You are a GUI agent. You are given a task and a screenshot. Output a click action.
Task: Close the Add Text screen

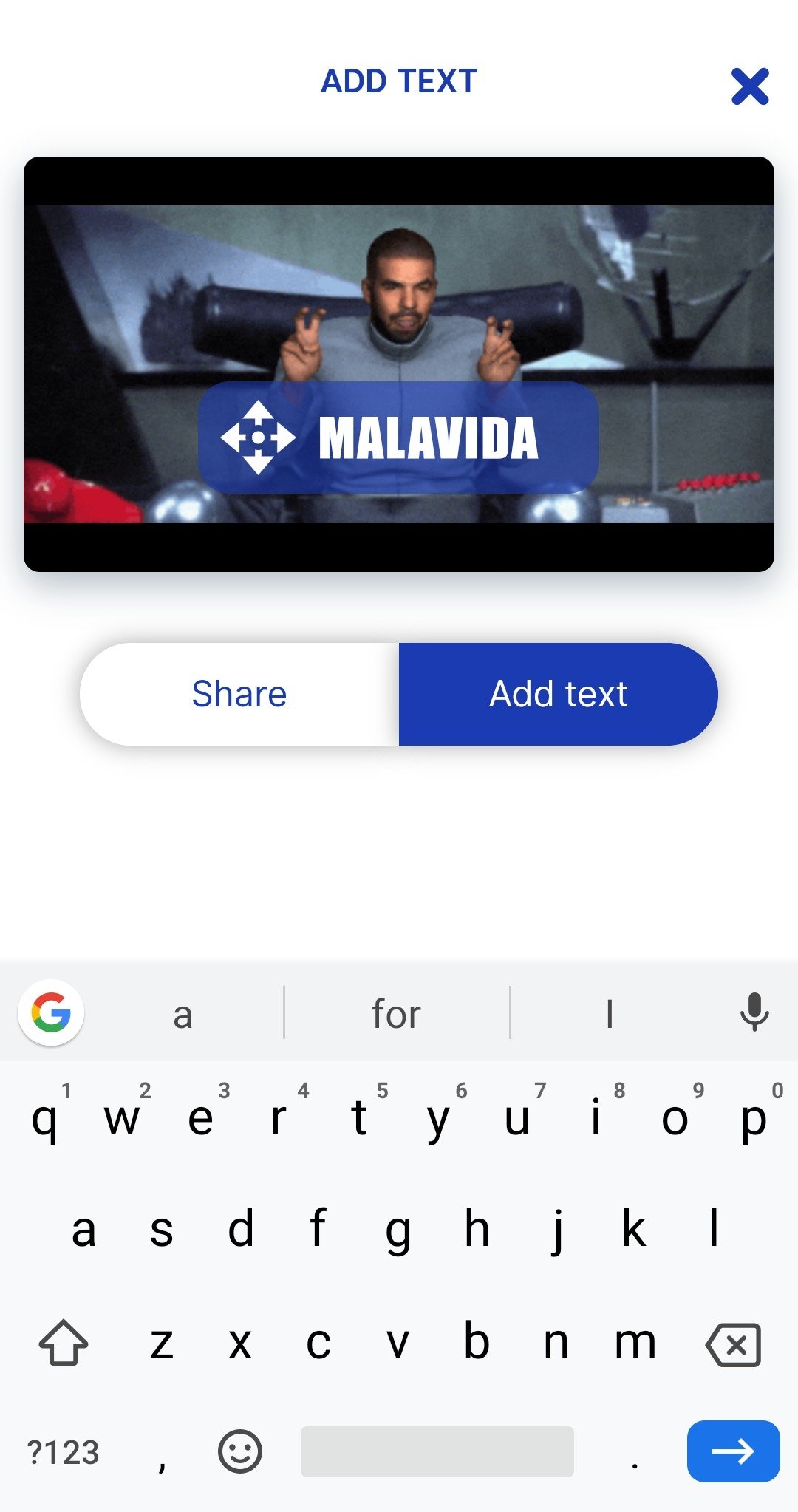pyautogui.click(x=750, y=86)
